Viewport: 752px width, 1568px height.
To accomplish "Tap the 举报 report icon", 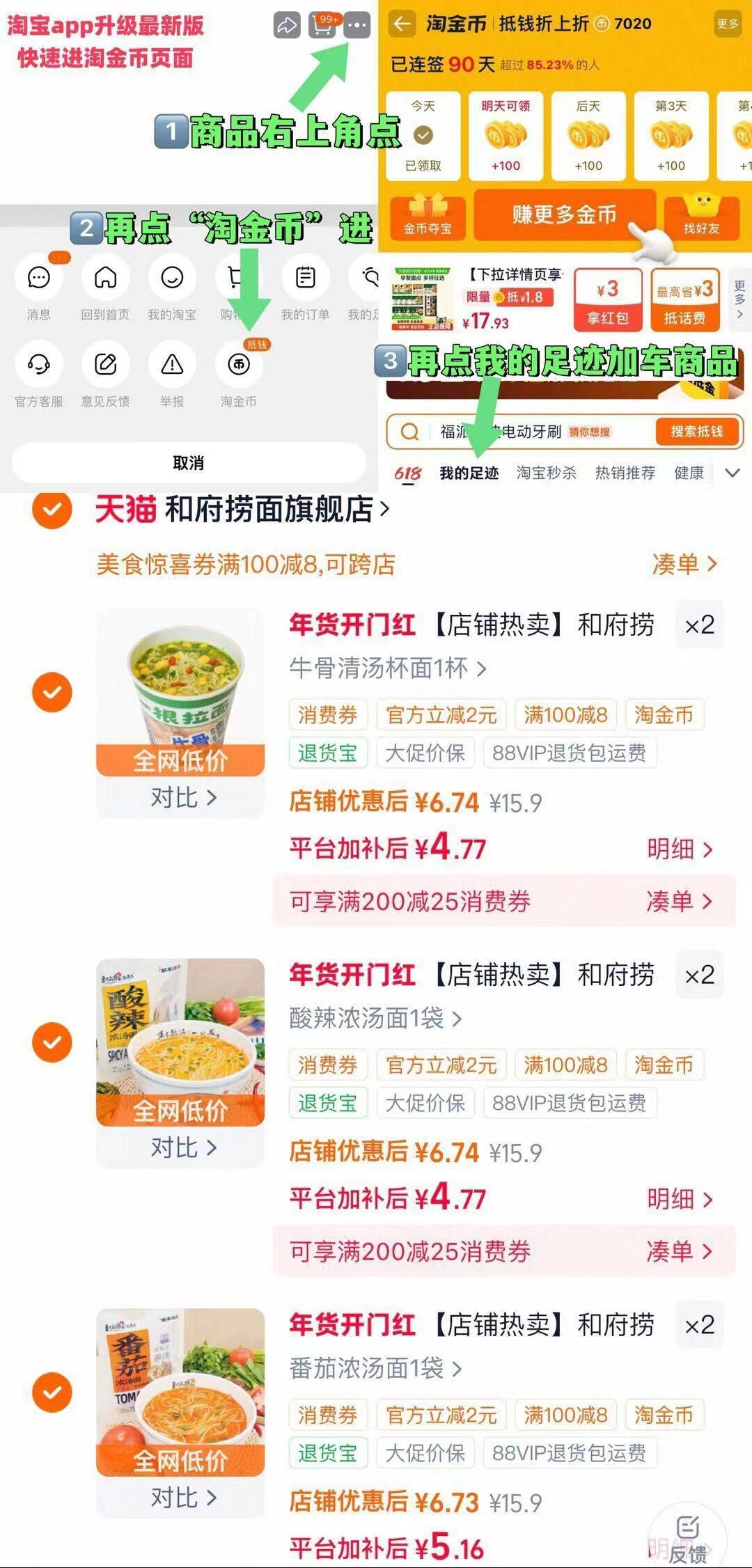I will pos(171,363).
